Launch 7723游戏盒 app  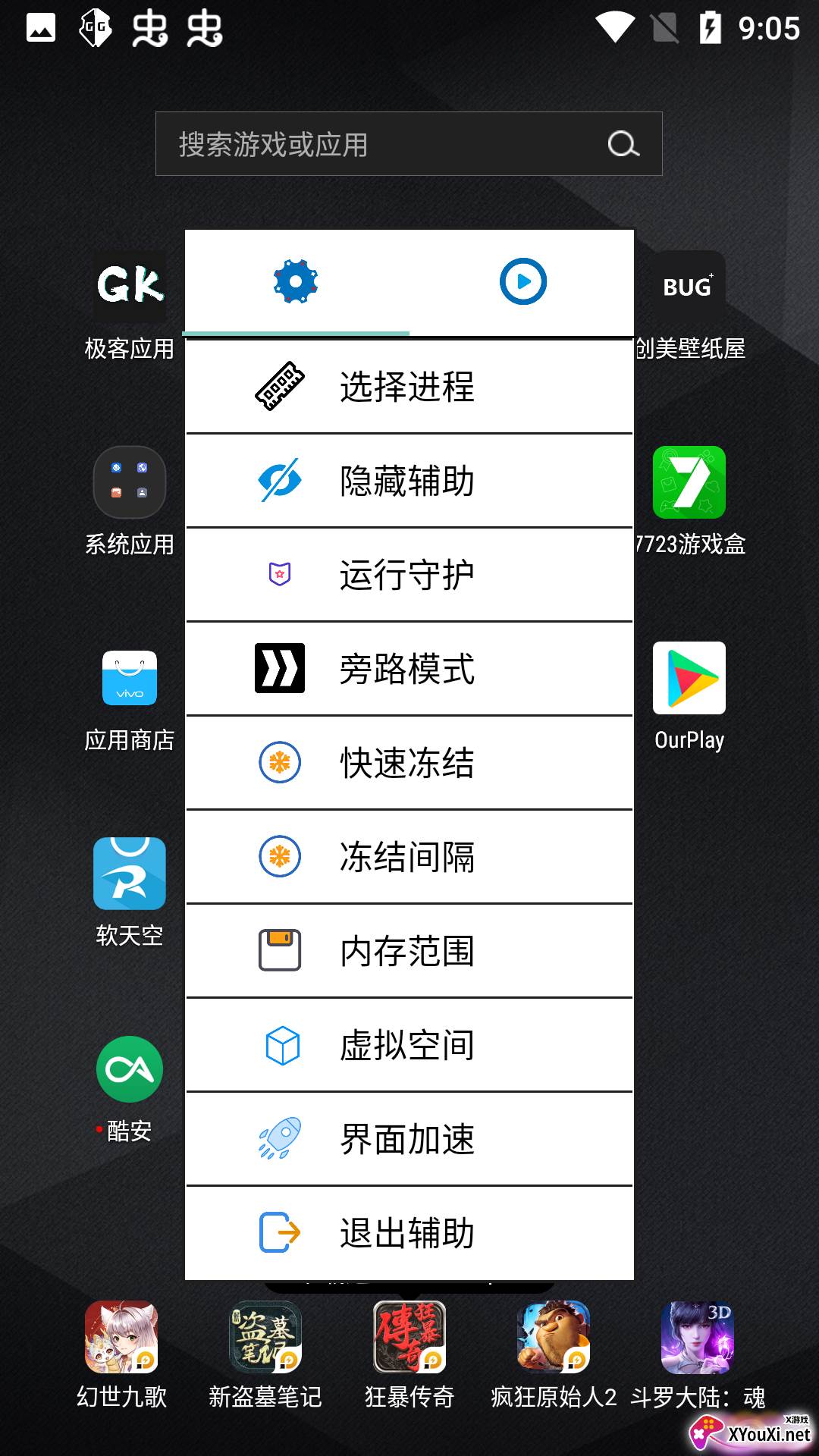689,483
